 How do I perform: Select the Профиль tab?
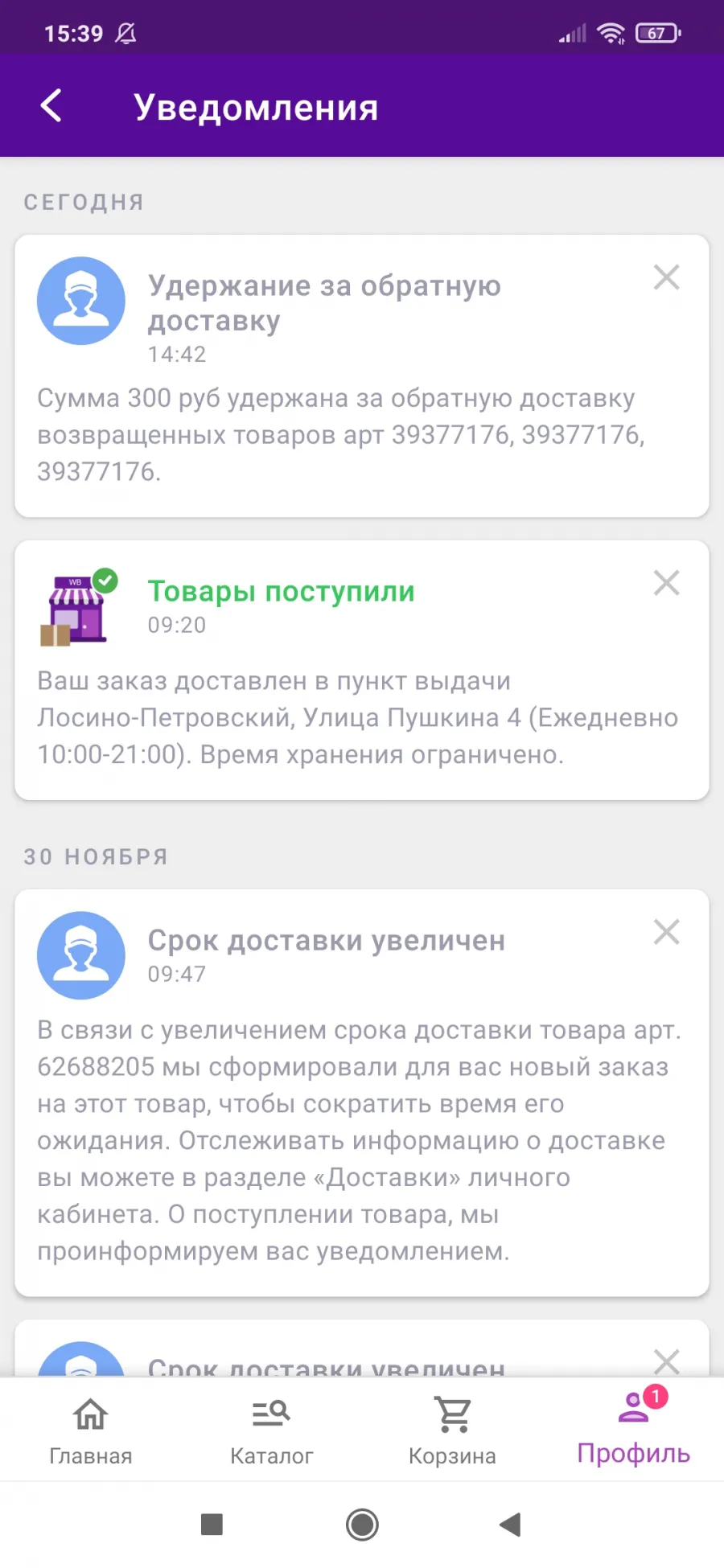[x=634, y=1428]
